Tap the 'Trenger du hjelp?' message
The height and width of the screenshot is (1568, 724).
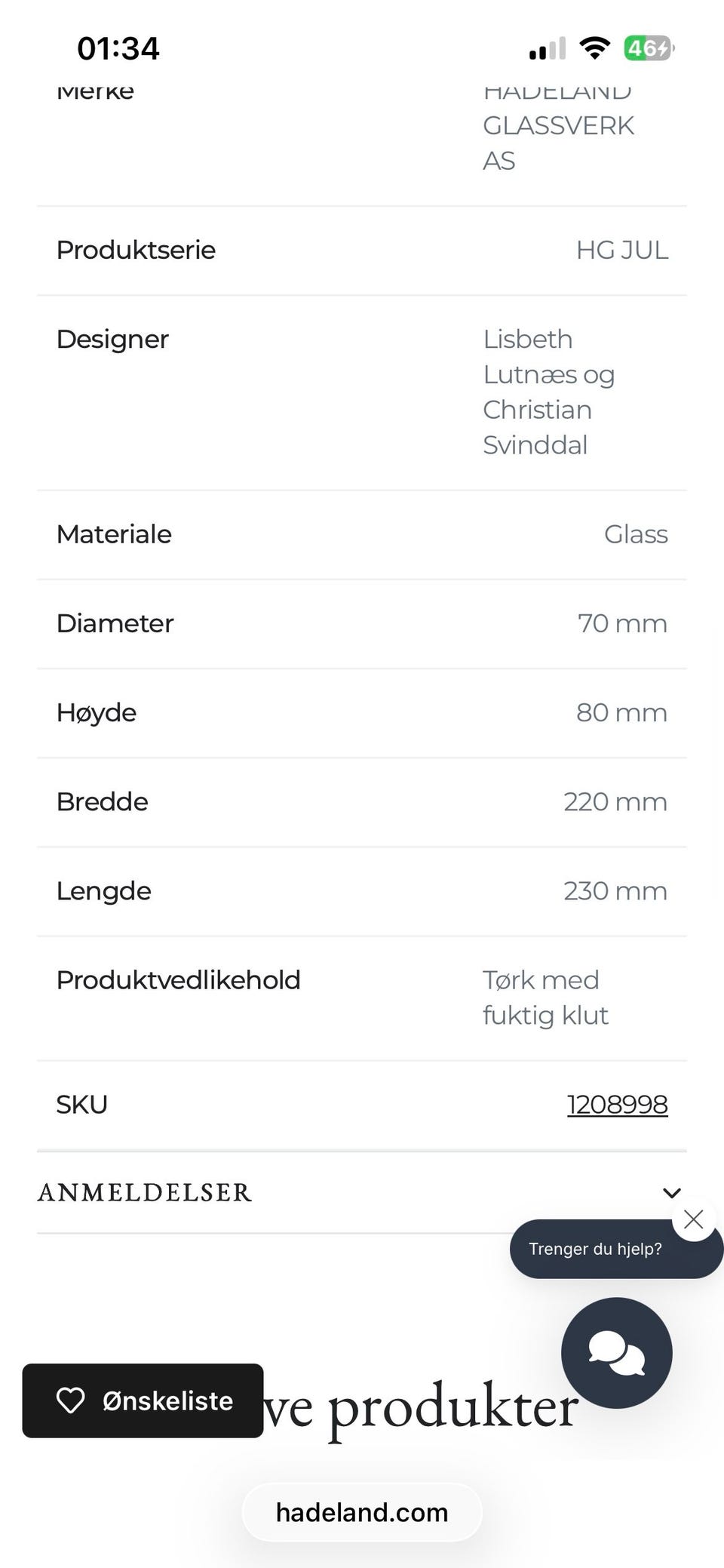(x=595, y=1249)
